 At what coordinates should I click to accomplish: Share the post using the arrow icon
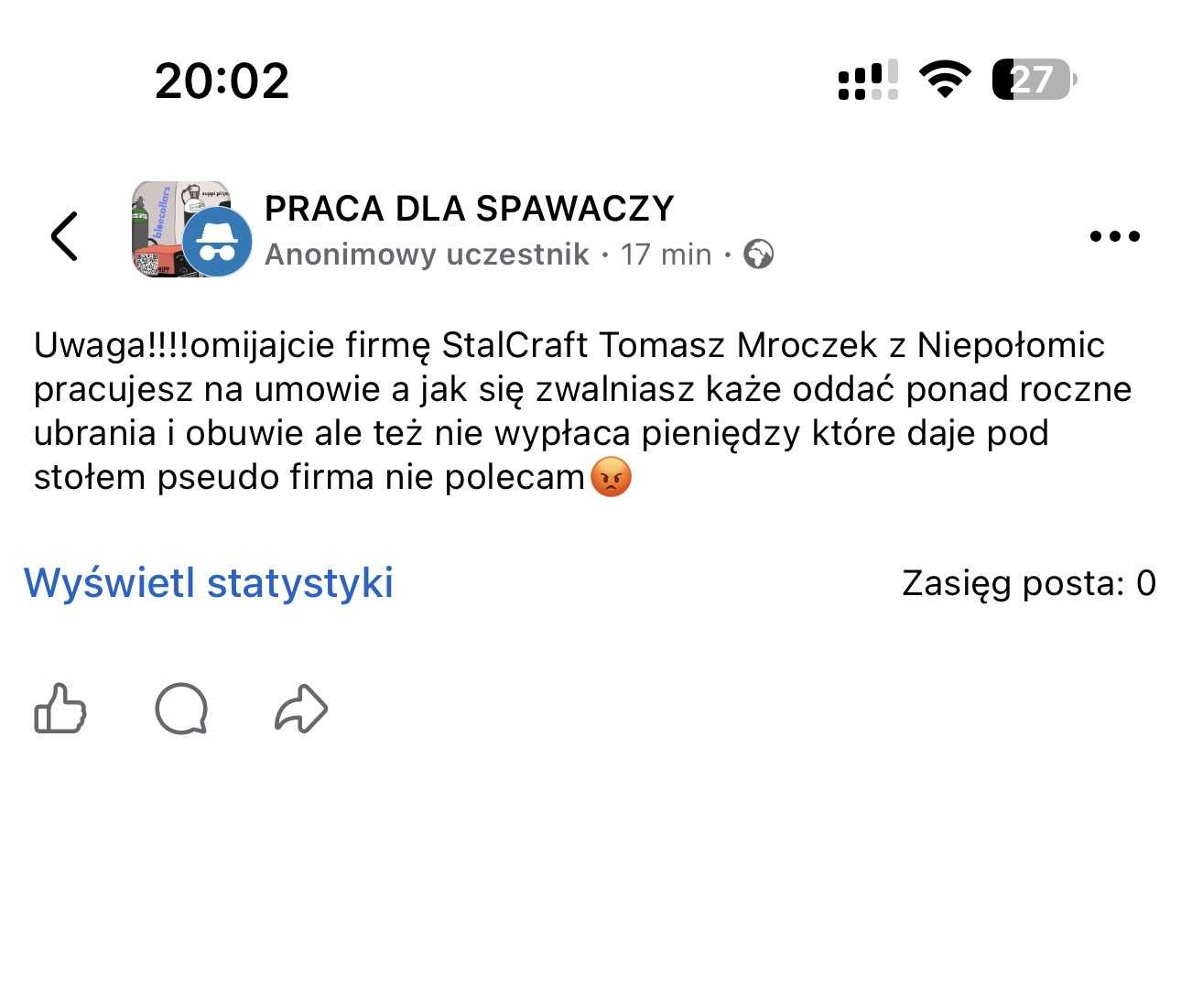tap(301, 709)
